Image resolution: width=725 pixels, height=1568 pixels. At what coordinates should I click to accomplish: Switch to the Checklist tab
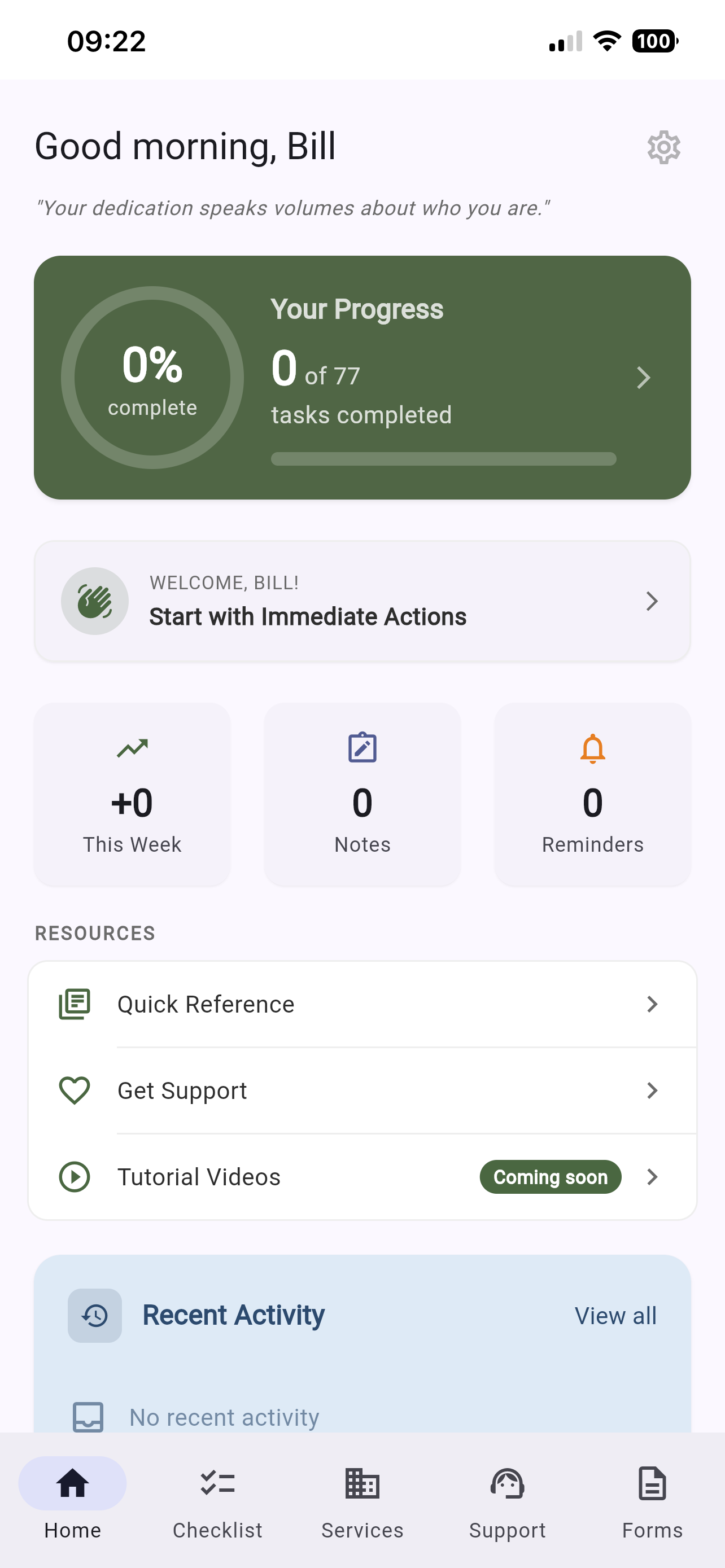click(x=217, y=1504)
